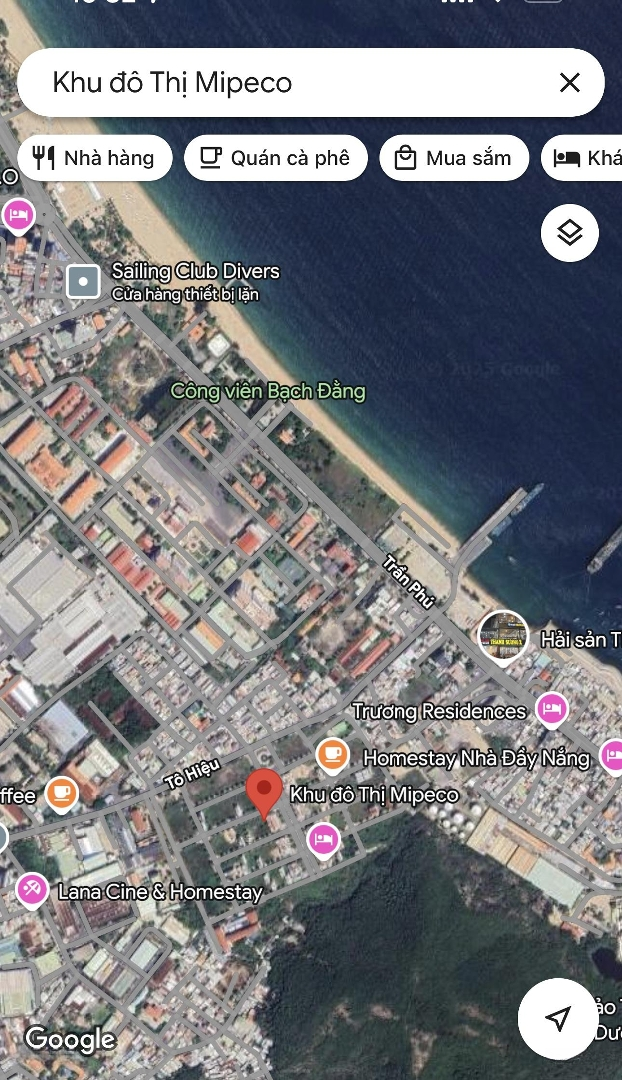
Task: Select the Nhà hàng chip
Action: [94, 158]
